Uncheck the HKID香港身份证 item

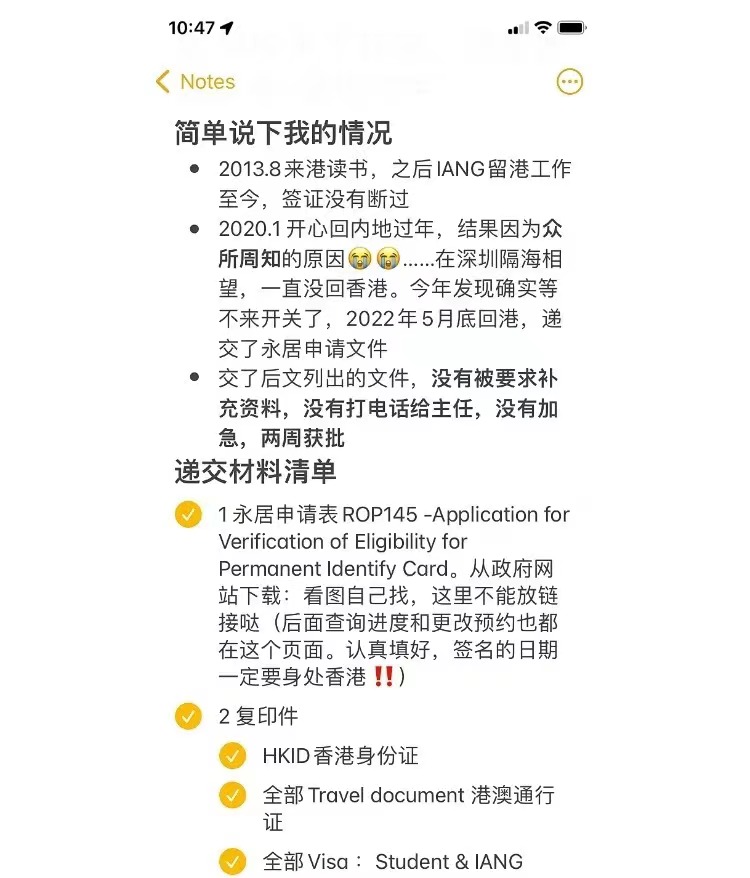point(232,756)
